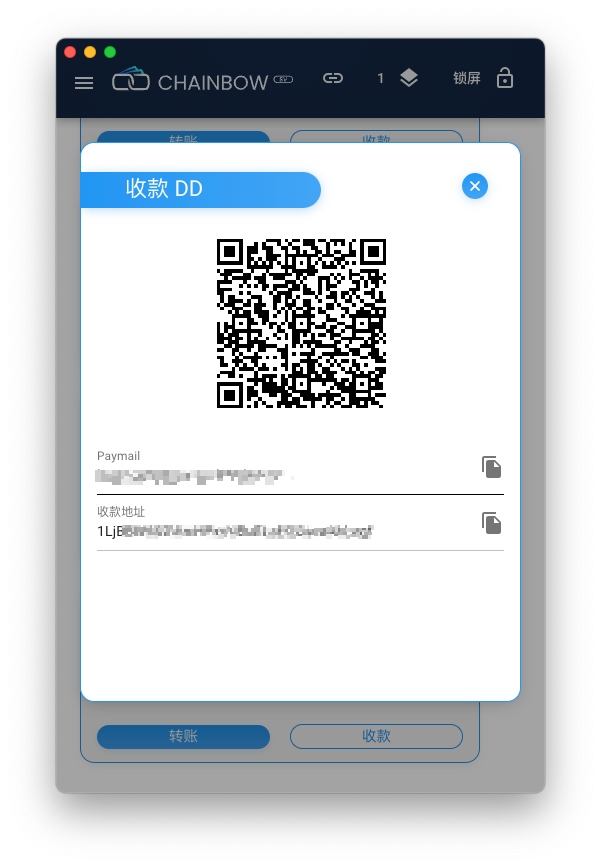Tap the bottom 收款 button
The image size is (601, 867).
[x=376, y=736]
